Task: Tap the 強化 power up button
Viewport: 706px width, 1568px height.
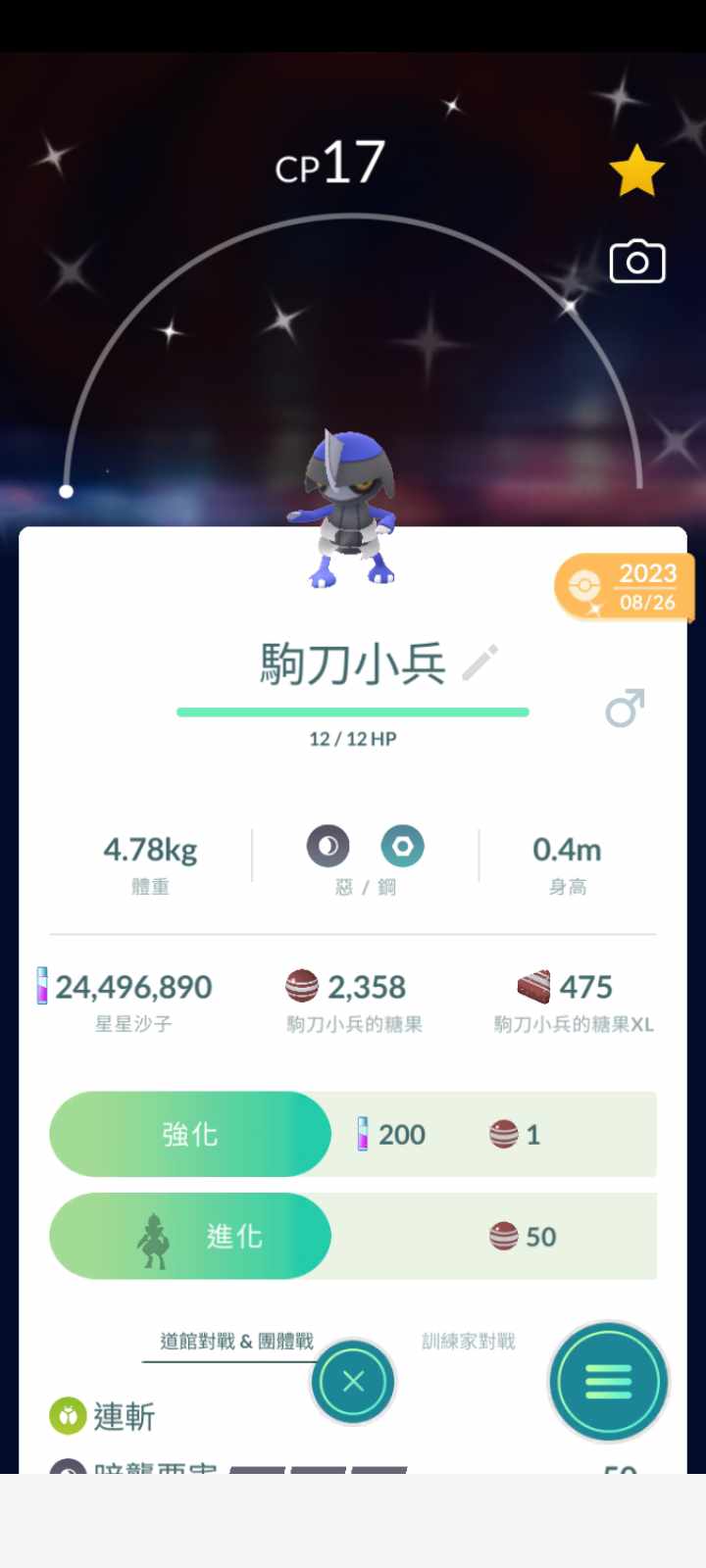Action: 190,1134
